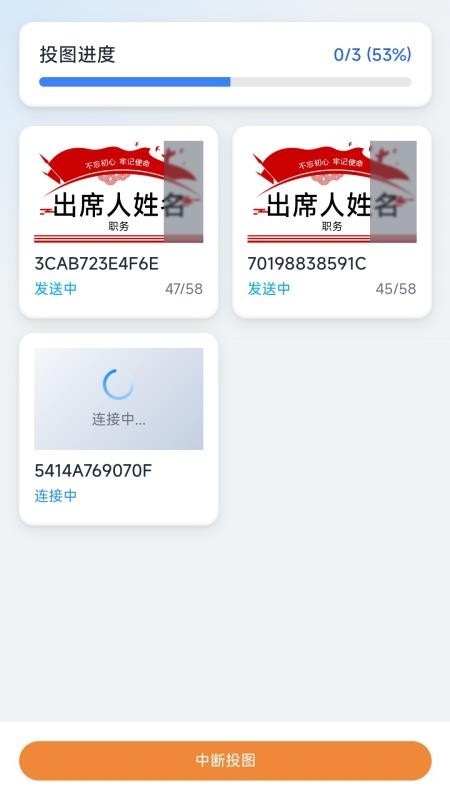Select the connecting device 5414A769070F
This screenshot has width=450, height=800.
tap(118, 429)
